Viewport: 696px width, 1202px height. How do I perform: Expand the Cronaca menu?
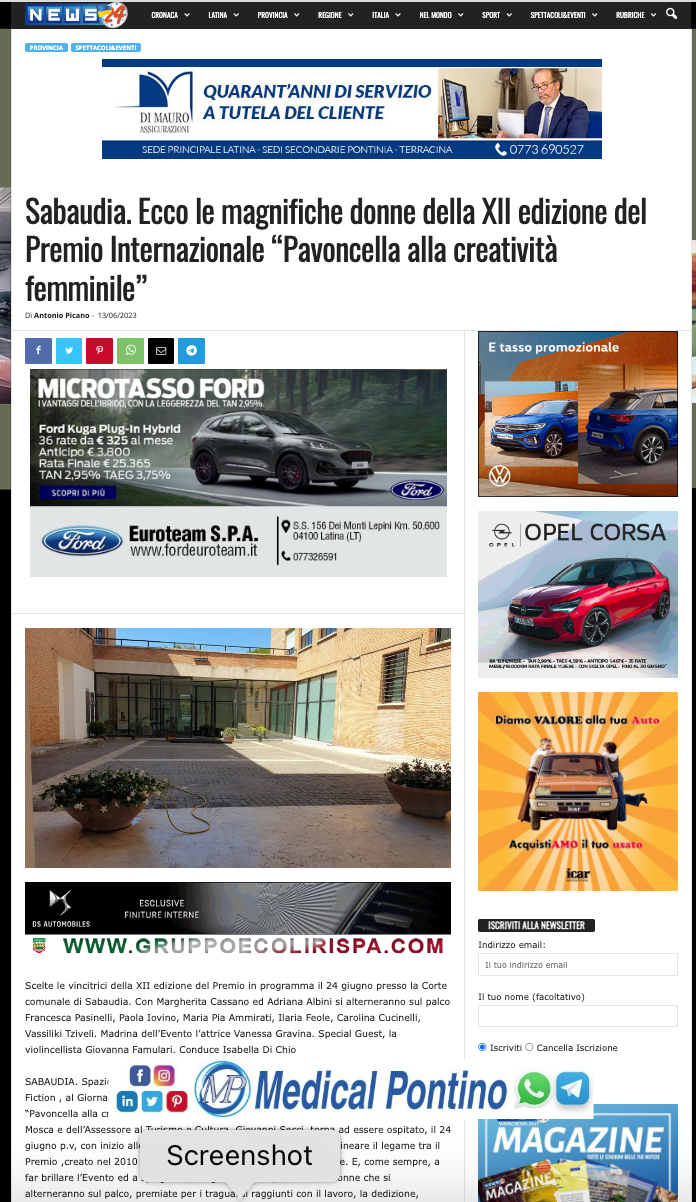pos(170,15)
